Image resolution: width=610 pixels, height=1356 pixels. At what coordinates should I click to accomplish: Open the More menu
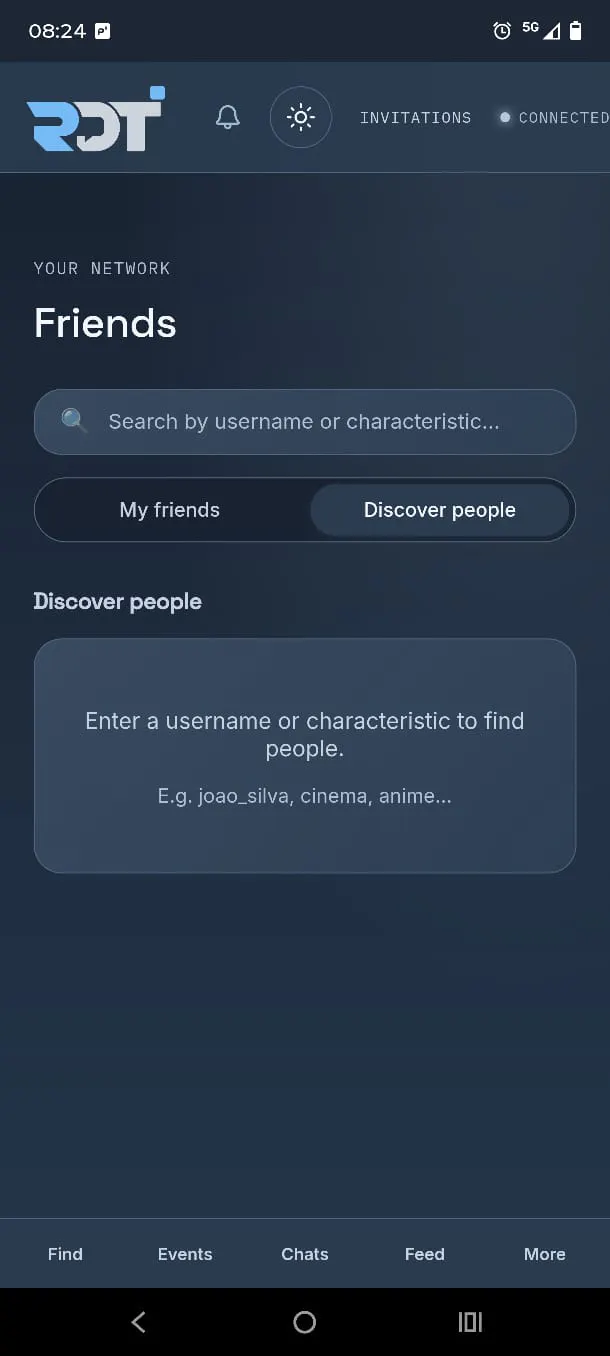[545, 1254]
